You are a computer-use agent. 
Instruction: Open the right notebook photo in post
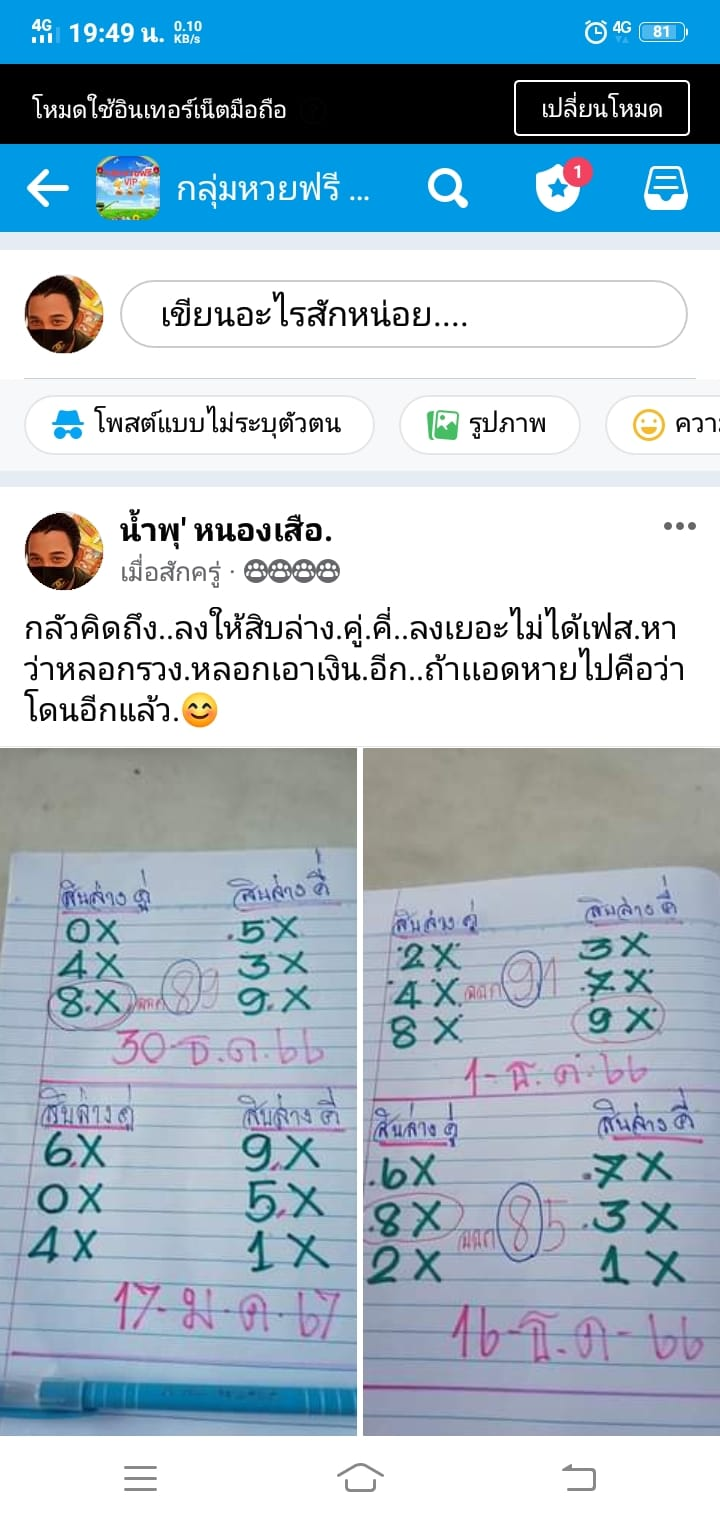click(541, 1091)
